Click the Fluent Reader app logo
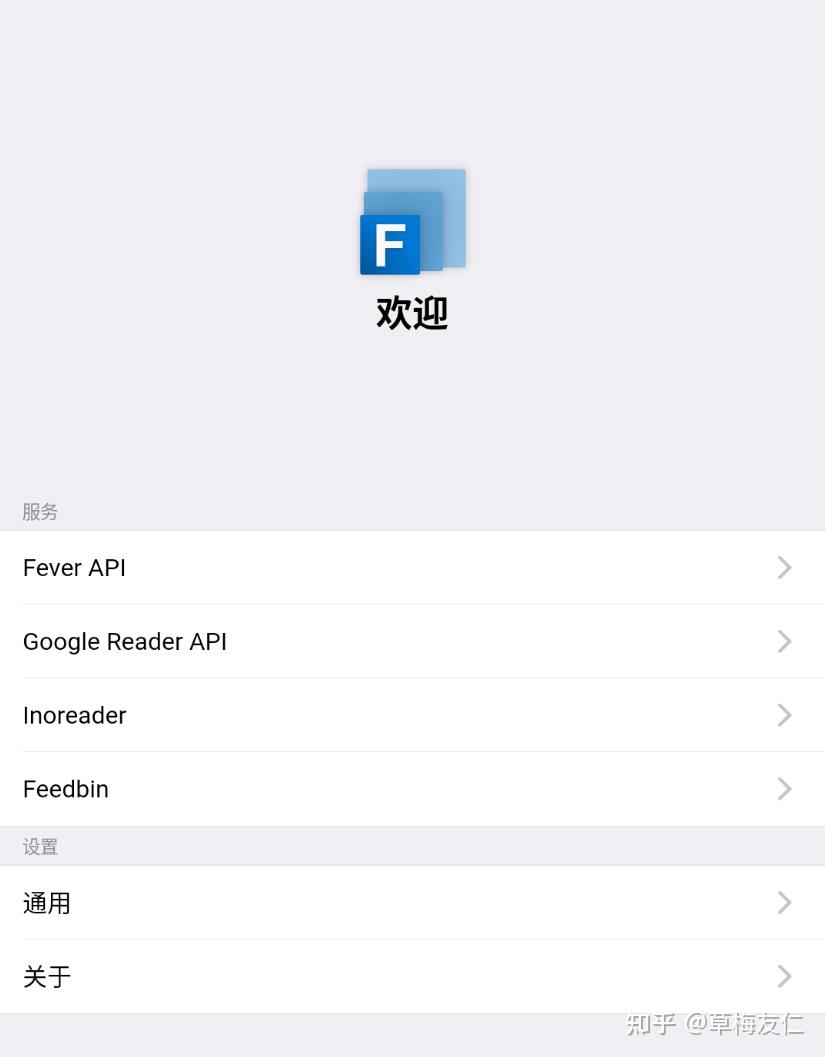Screen dimensions: 825x1057 [x=411, y=219]
